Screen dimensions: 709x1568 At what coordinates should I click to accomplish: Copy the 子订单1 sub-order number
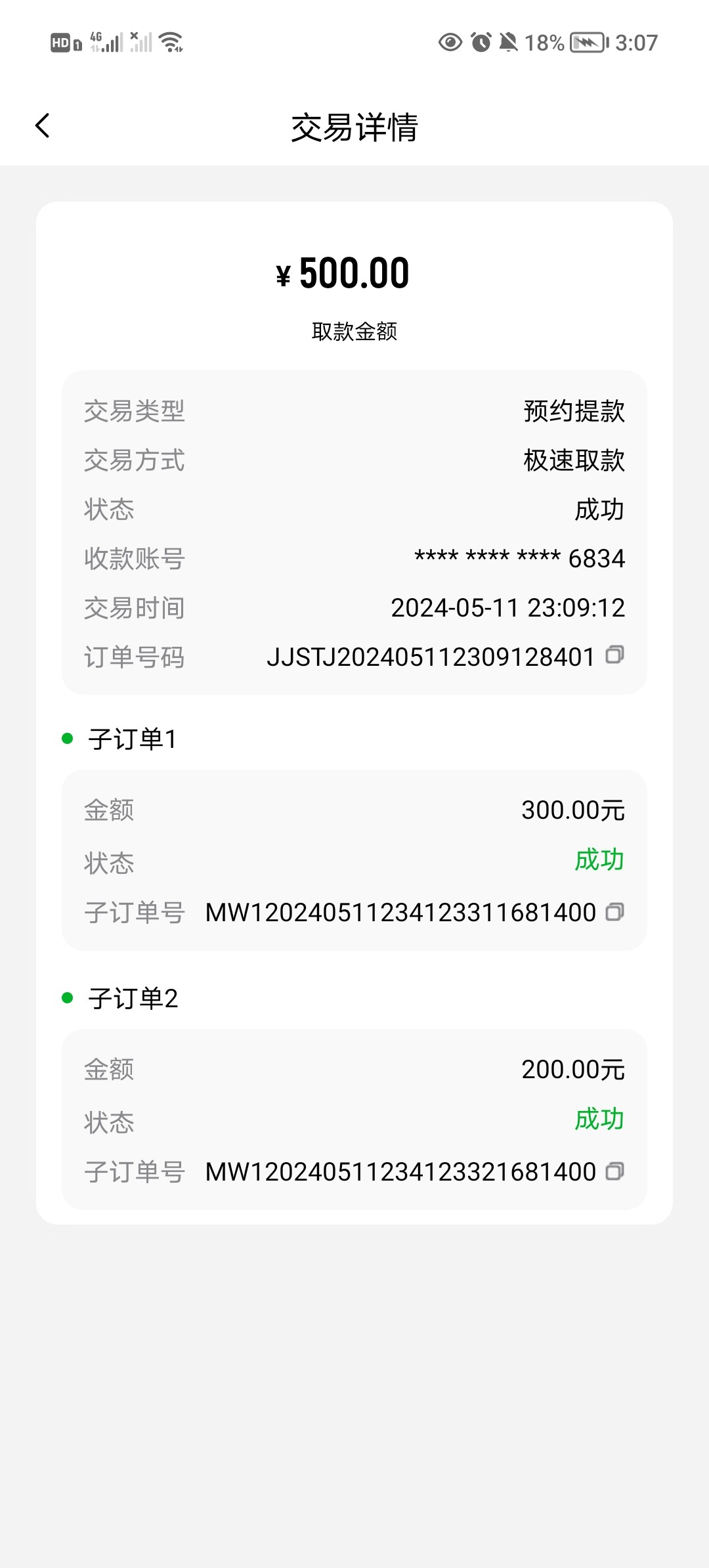coord(614,911)
